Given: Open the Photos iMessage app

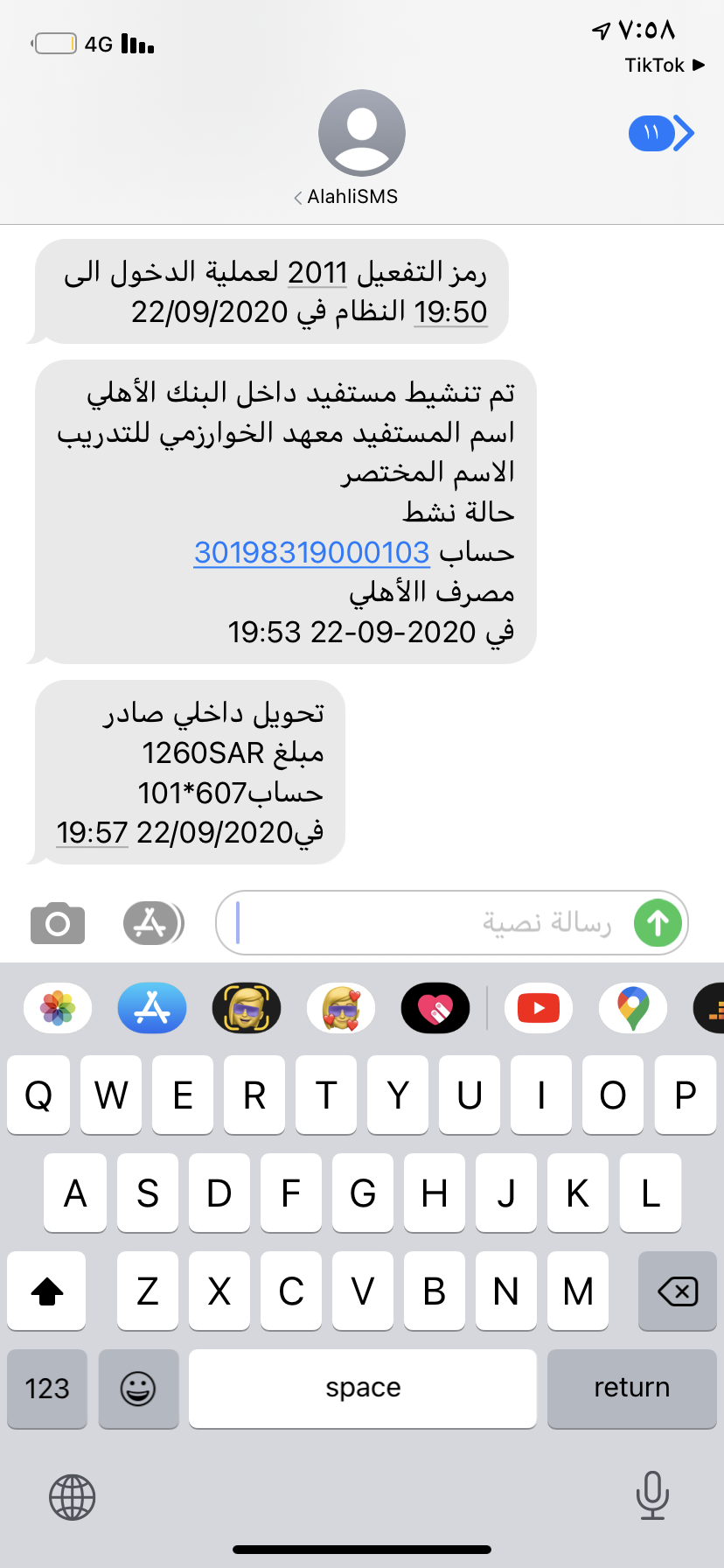Looking at the screenshot, I should [x=58, y=1008].
